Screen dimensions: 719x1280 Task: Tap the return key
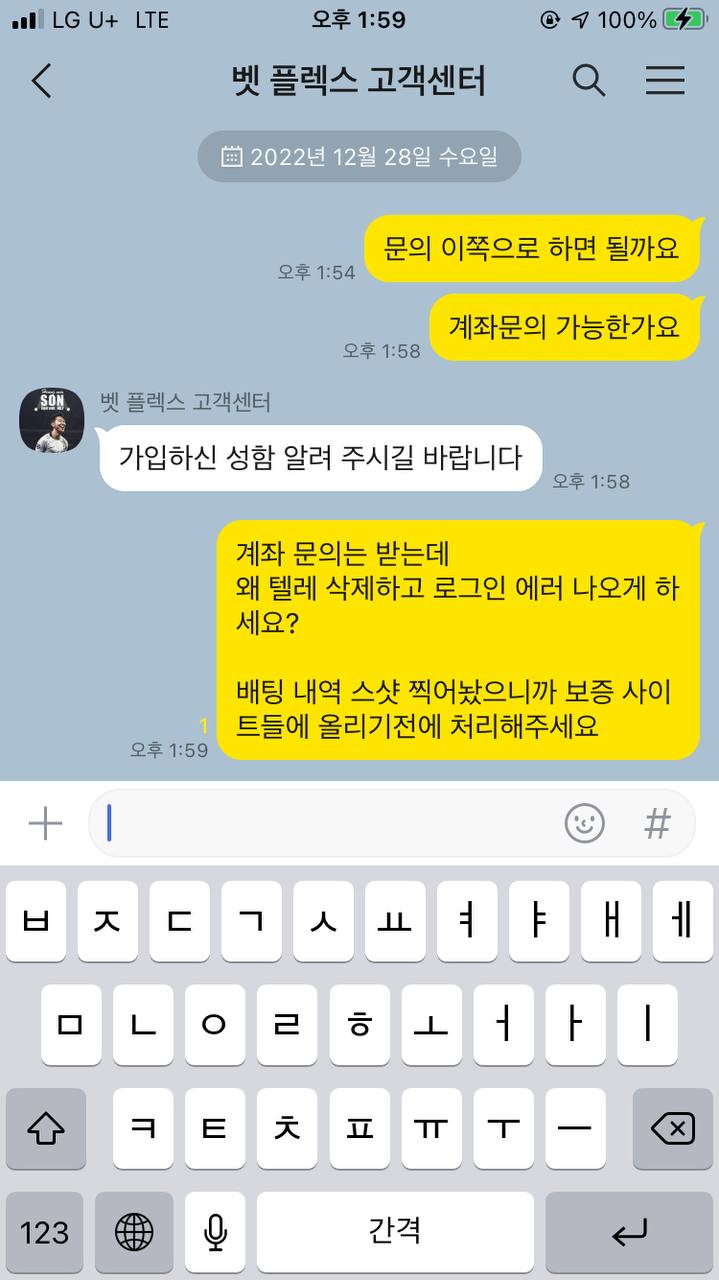tap(629, 1233)
